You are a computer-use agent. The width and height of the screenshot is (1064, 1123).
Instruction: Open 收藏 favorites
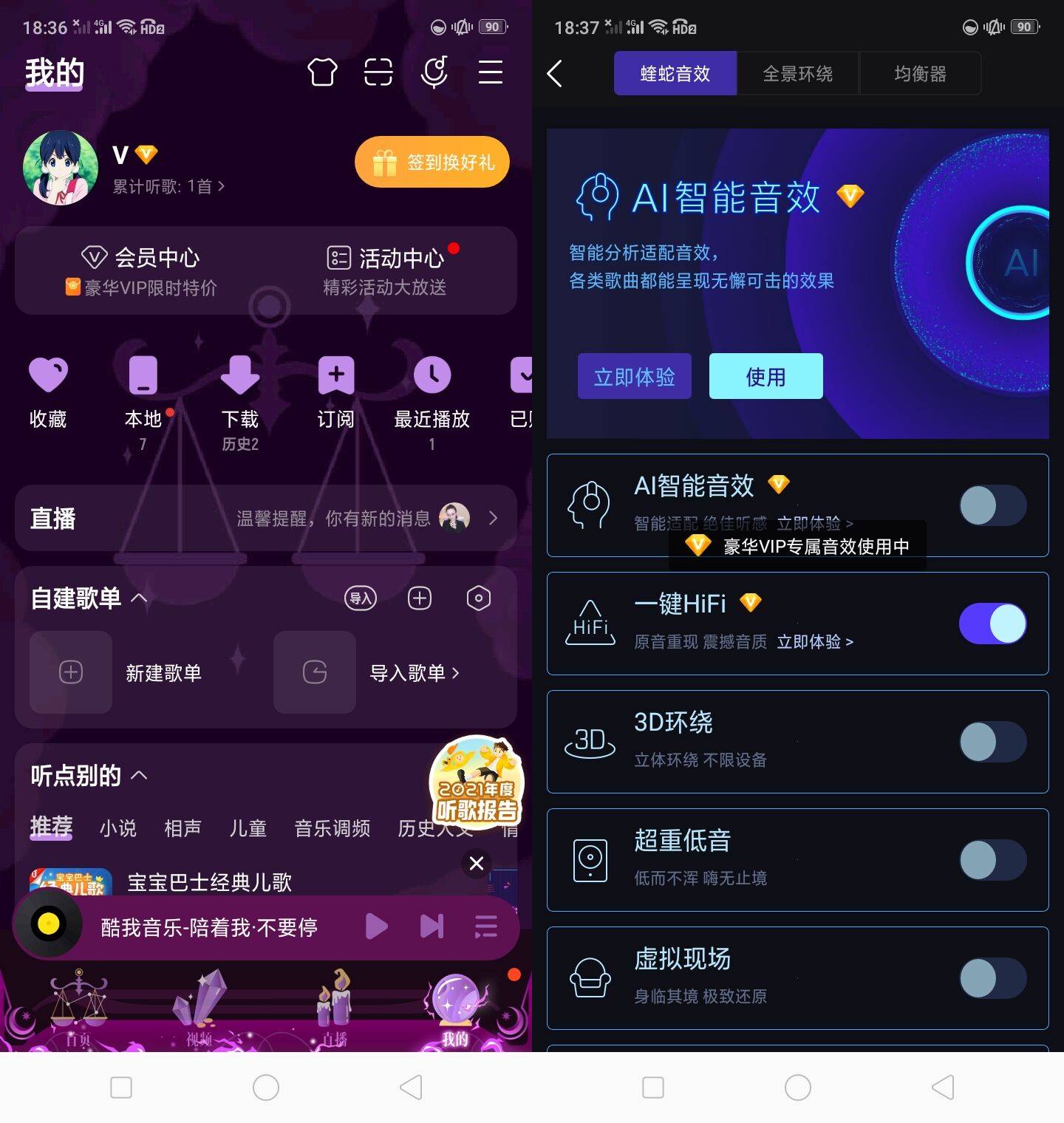(x=48, y=392)
